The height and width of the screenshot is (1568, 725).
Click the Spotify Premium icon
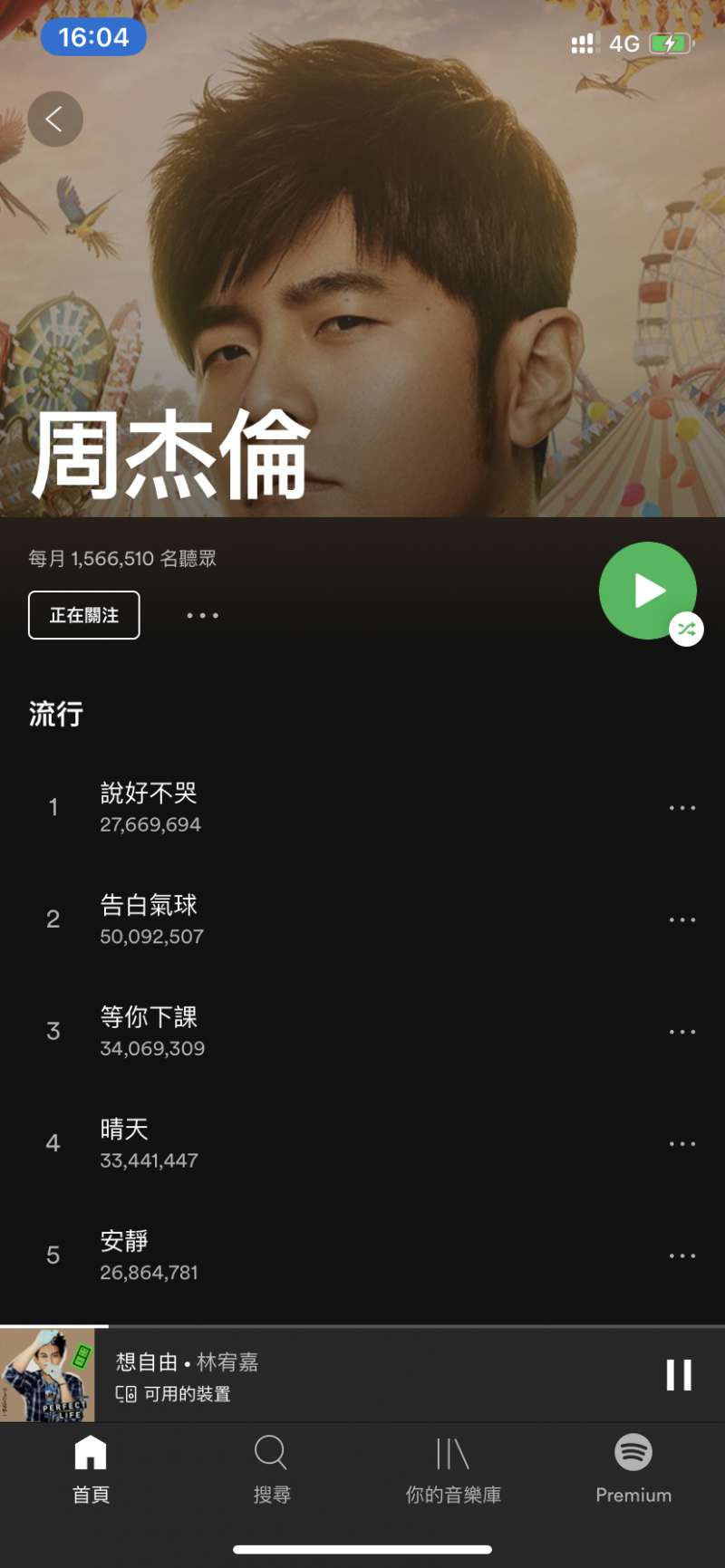[x=632, y=1456]
